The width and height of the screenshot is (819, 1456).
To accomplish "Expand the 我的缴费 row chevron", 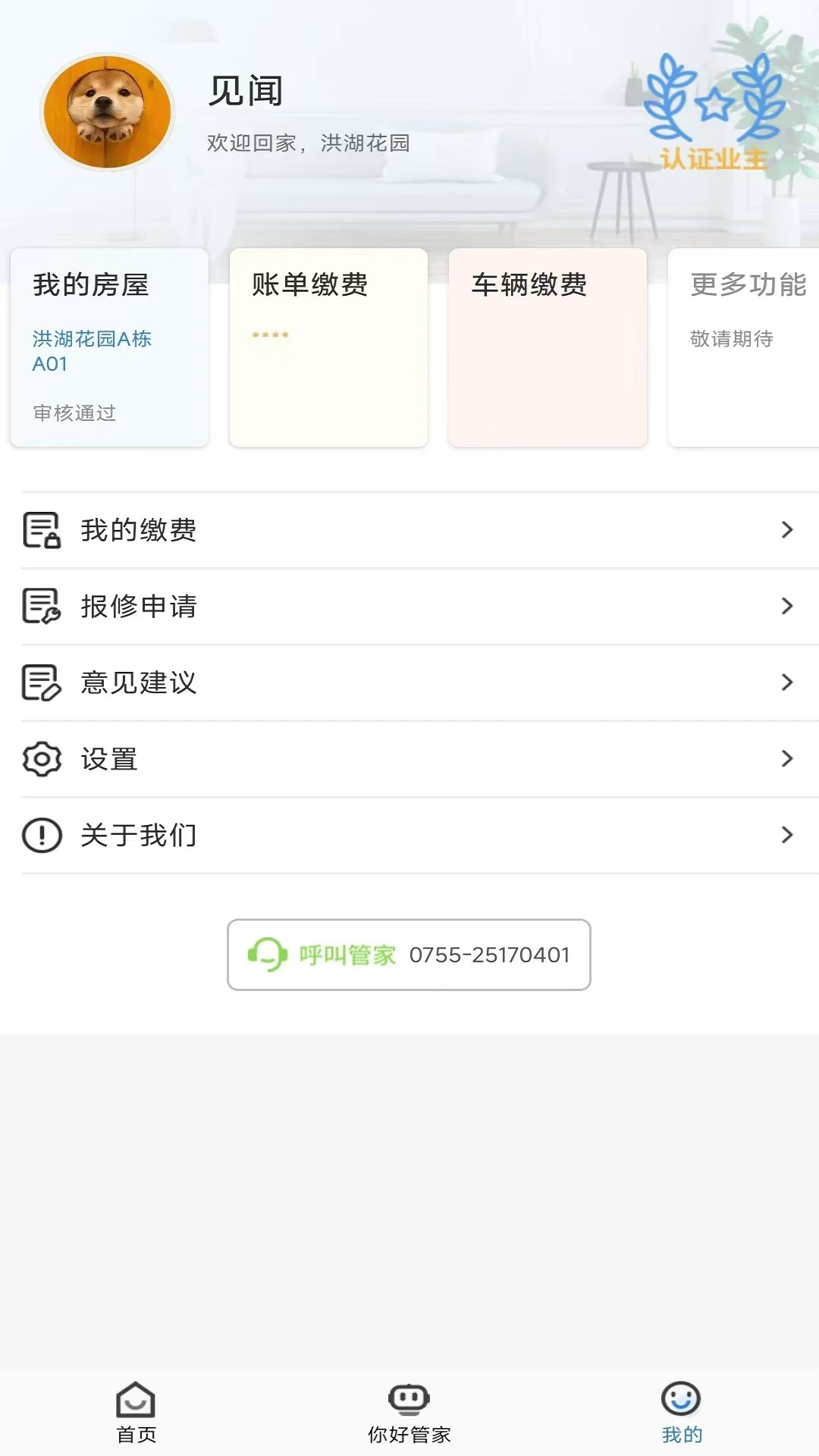I will tap(786, 530).
